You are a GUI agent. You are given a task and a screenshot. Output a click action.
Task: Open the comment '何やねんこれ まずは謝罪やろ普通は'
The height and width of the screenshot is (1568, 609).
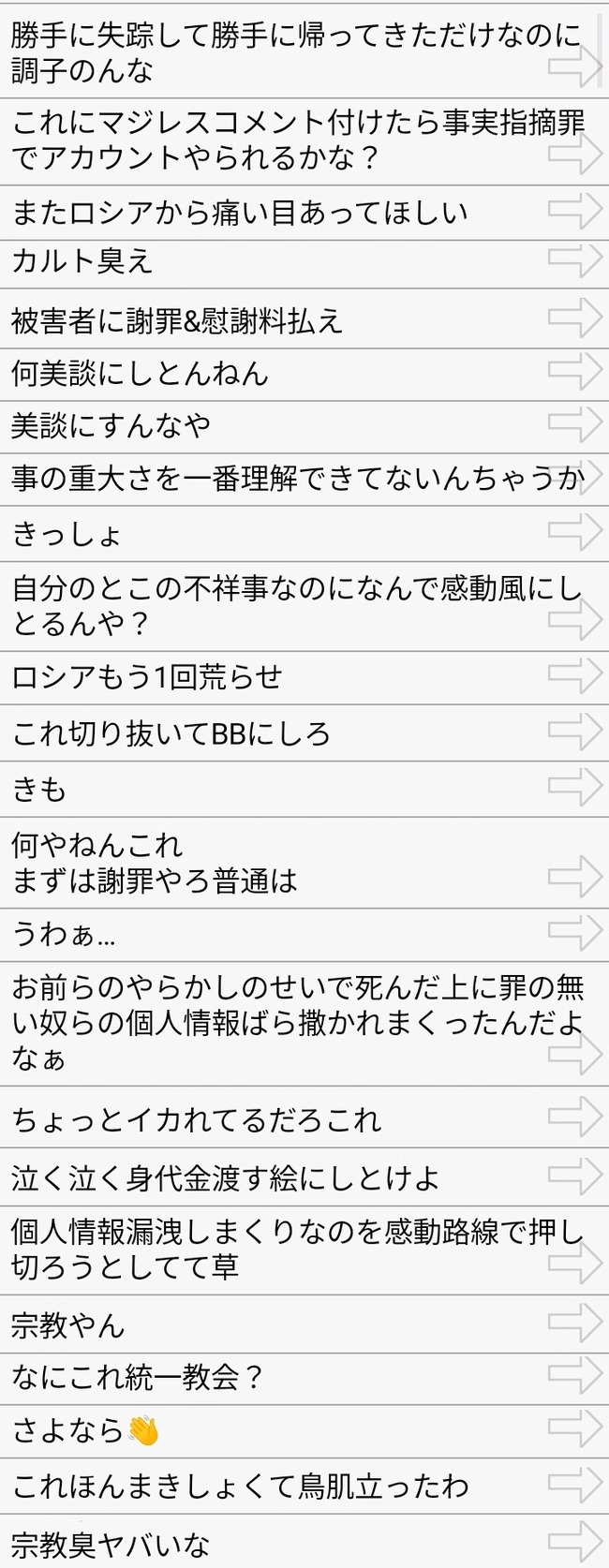(x=281, y=863)
